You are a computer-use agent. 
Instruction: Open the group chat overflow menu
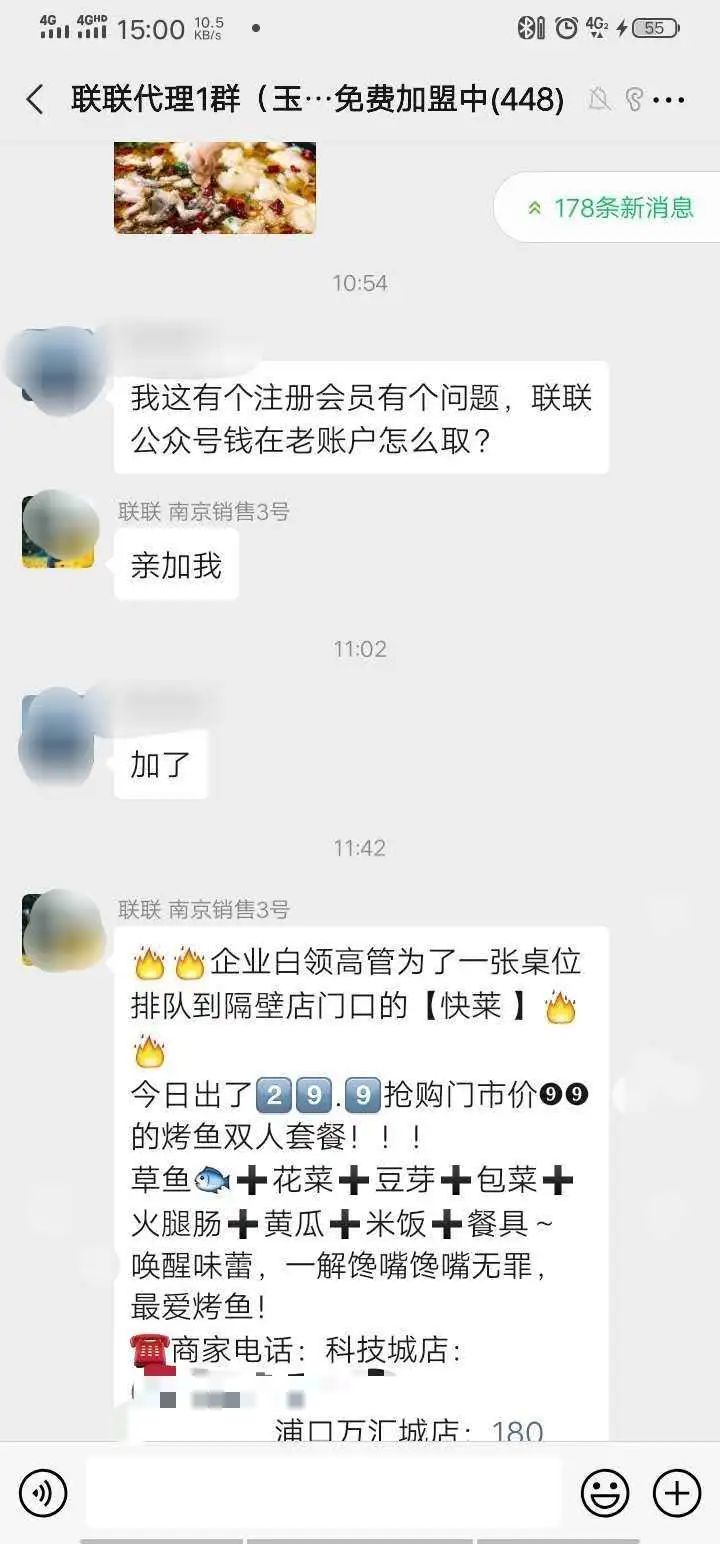click(669, 99)
